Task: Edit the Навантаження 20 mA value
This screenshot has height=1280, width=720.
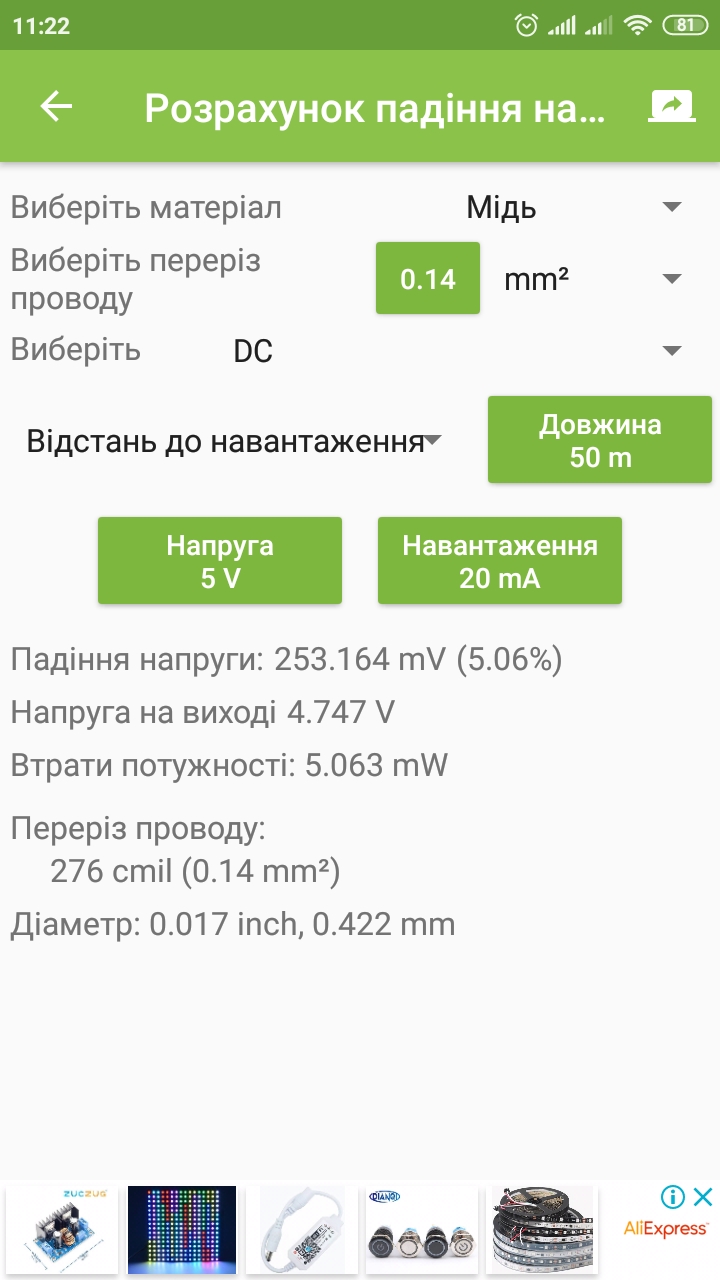Action: (500, 561)
